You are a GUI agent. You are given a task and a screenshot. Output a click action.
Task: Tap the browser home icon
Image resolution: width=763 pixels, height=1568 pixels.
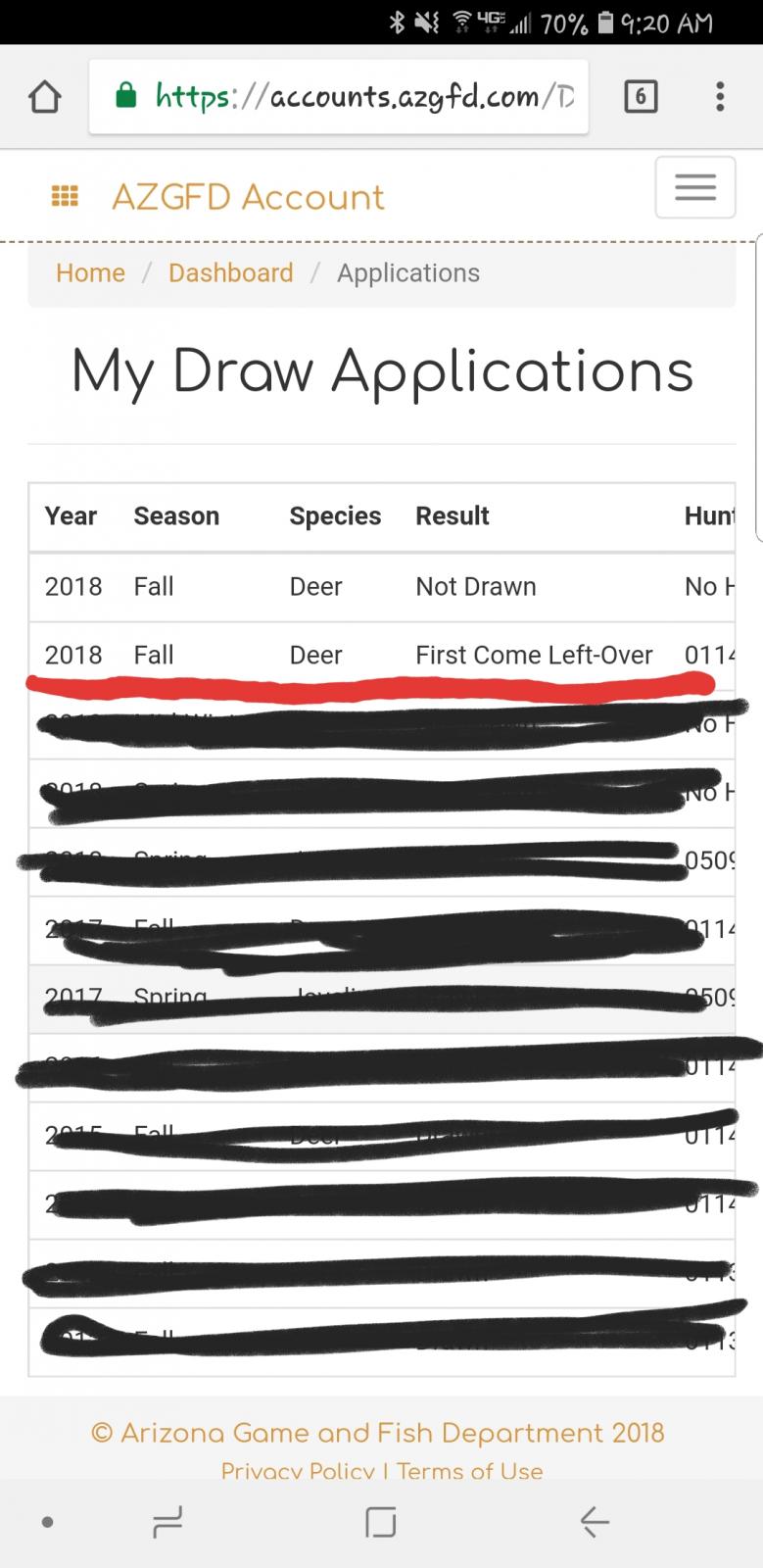tap(45, 97)
